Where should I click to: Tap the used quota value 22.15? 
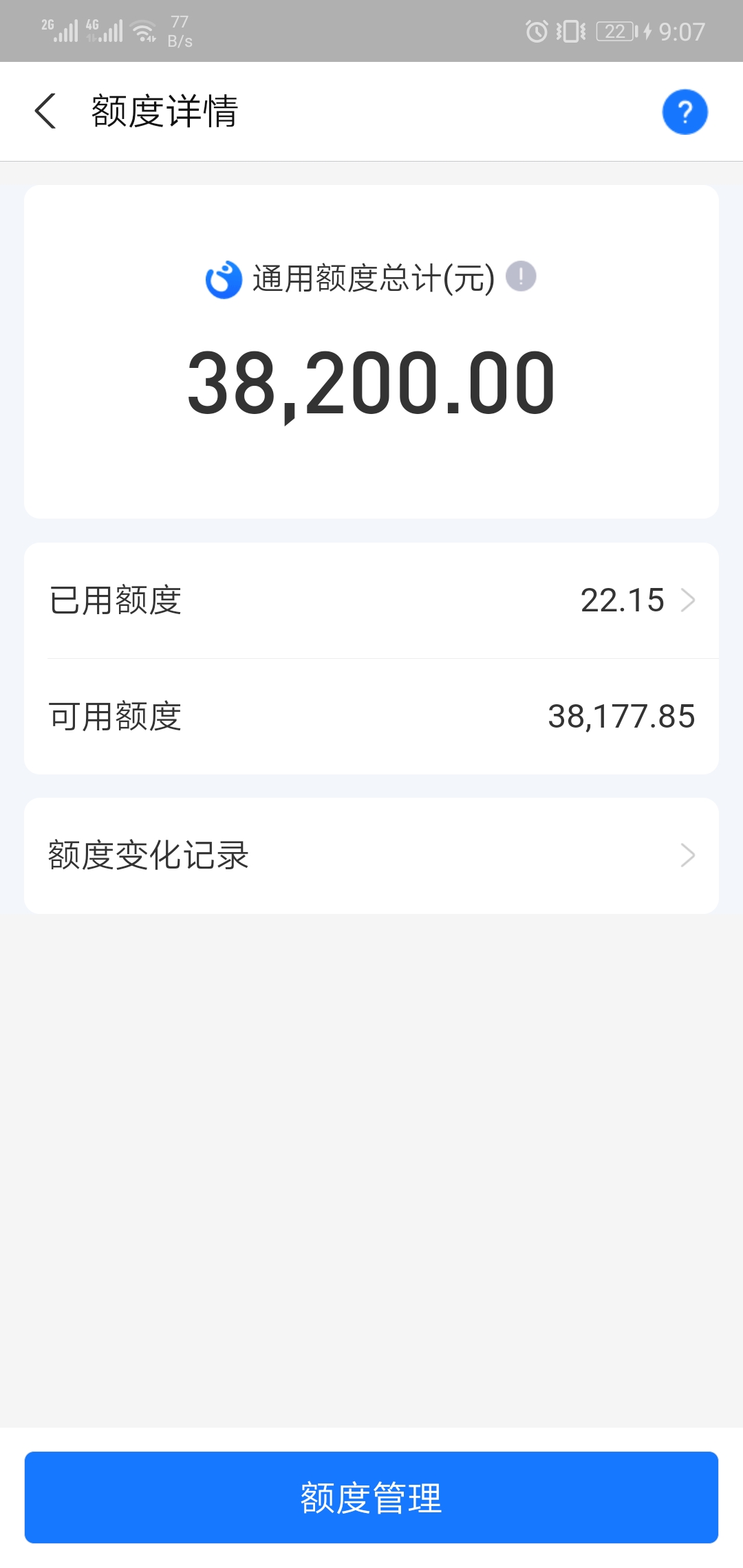[x=623, y=600]
